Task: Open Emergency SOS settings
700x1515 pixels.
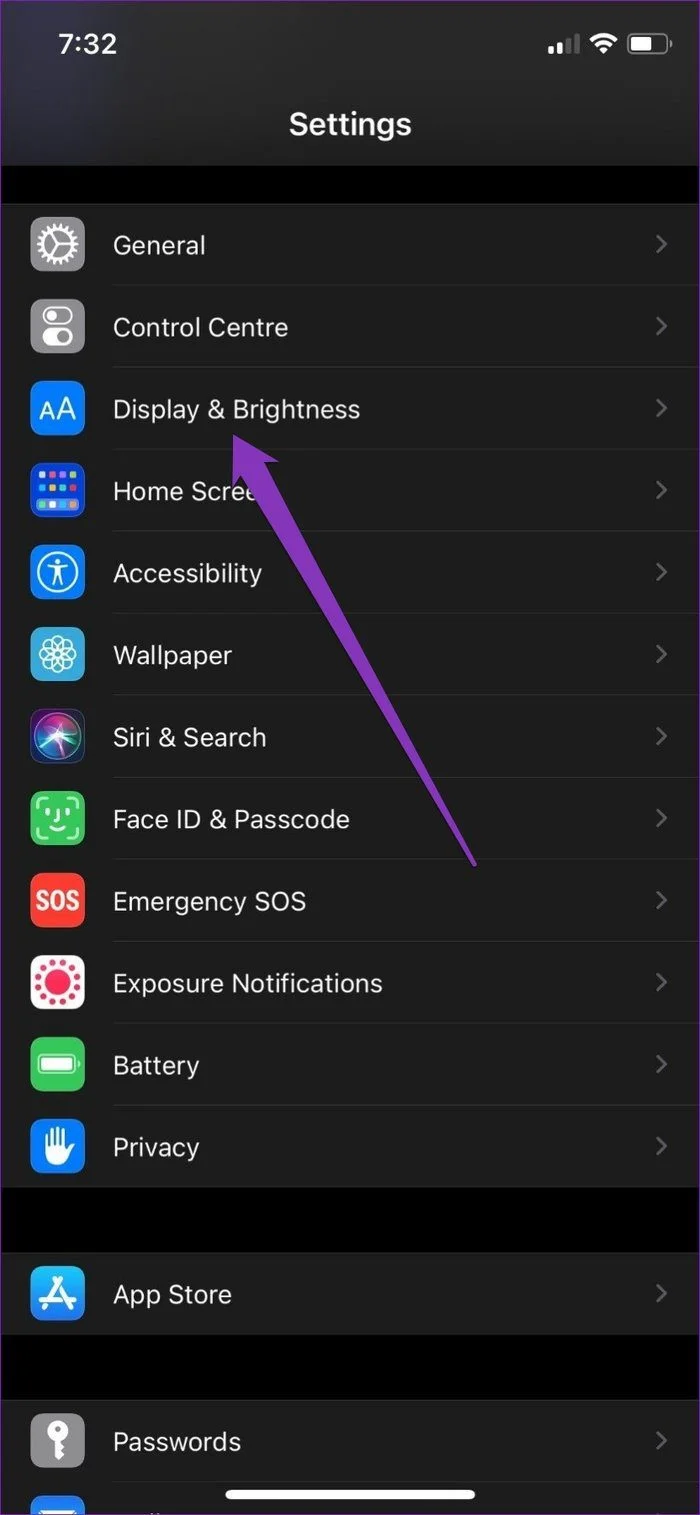Action: [x=350, y=901]
